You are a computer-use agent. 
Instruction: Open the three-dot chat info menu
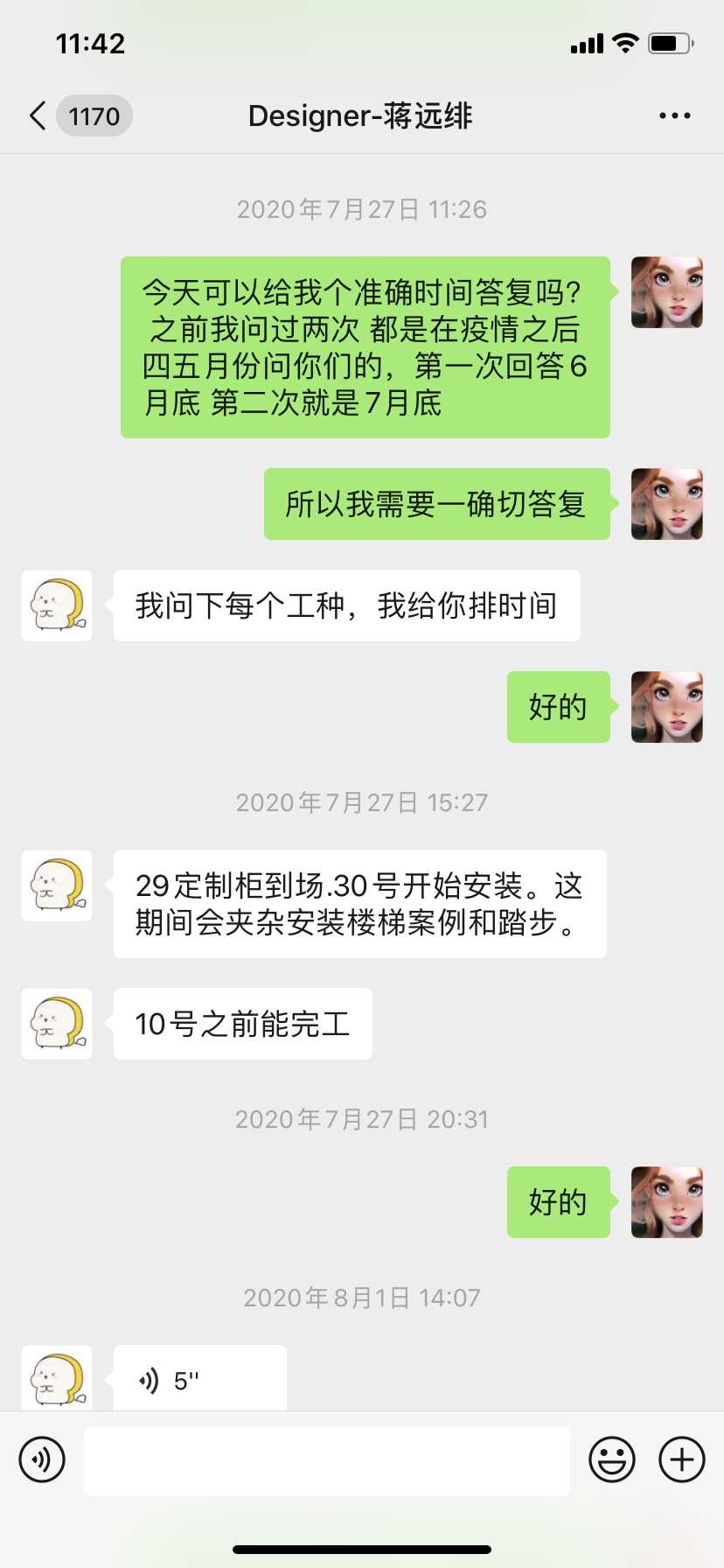pos(674,116)
